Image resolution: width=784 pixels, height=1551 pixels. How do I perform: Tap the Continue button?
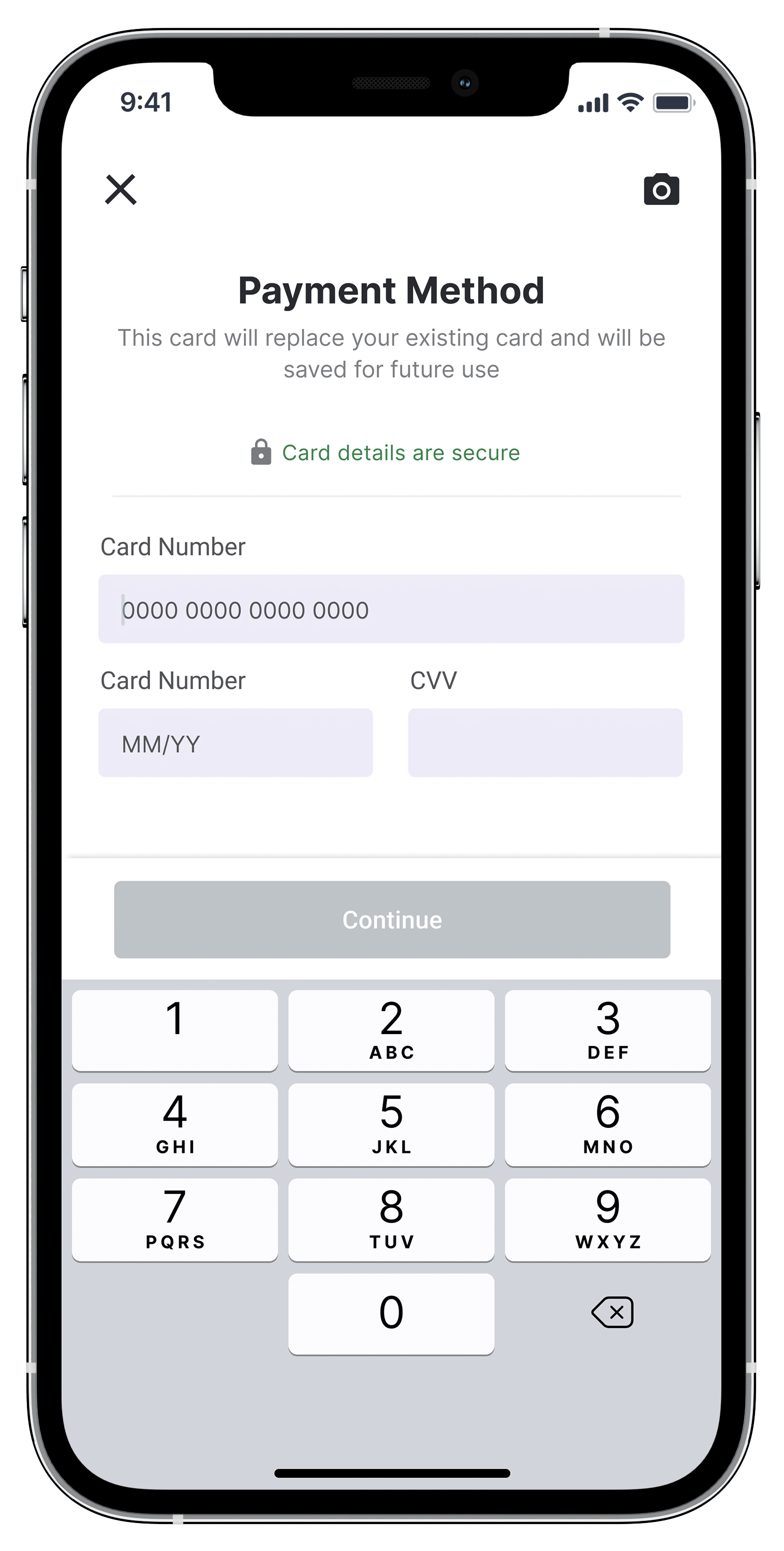(x=392, y=920)
